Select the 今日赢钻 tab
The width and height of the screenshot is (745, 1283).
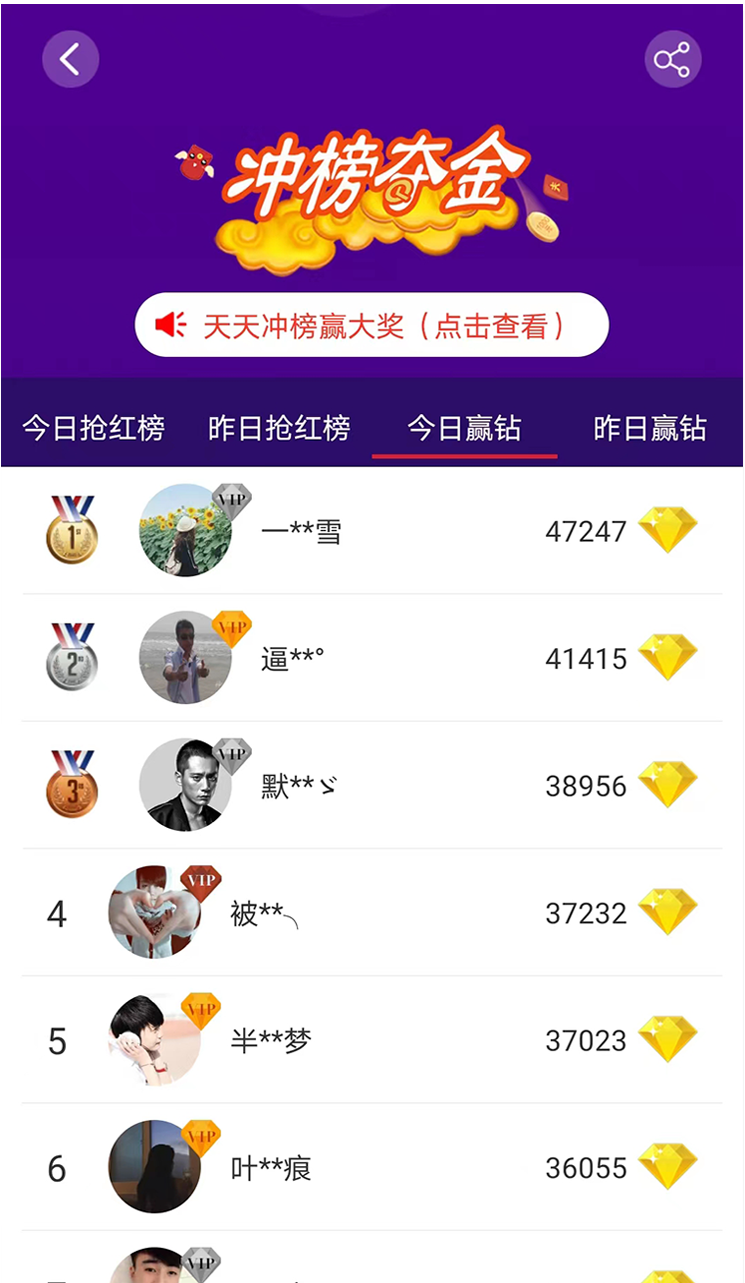click(x=464, y=429)
